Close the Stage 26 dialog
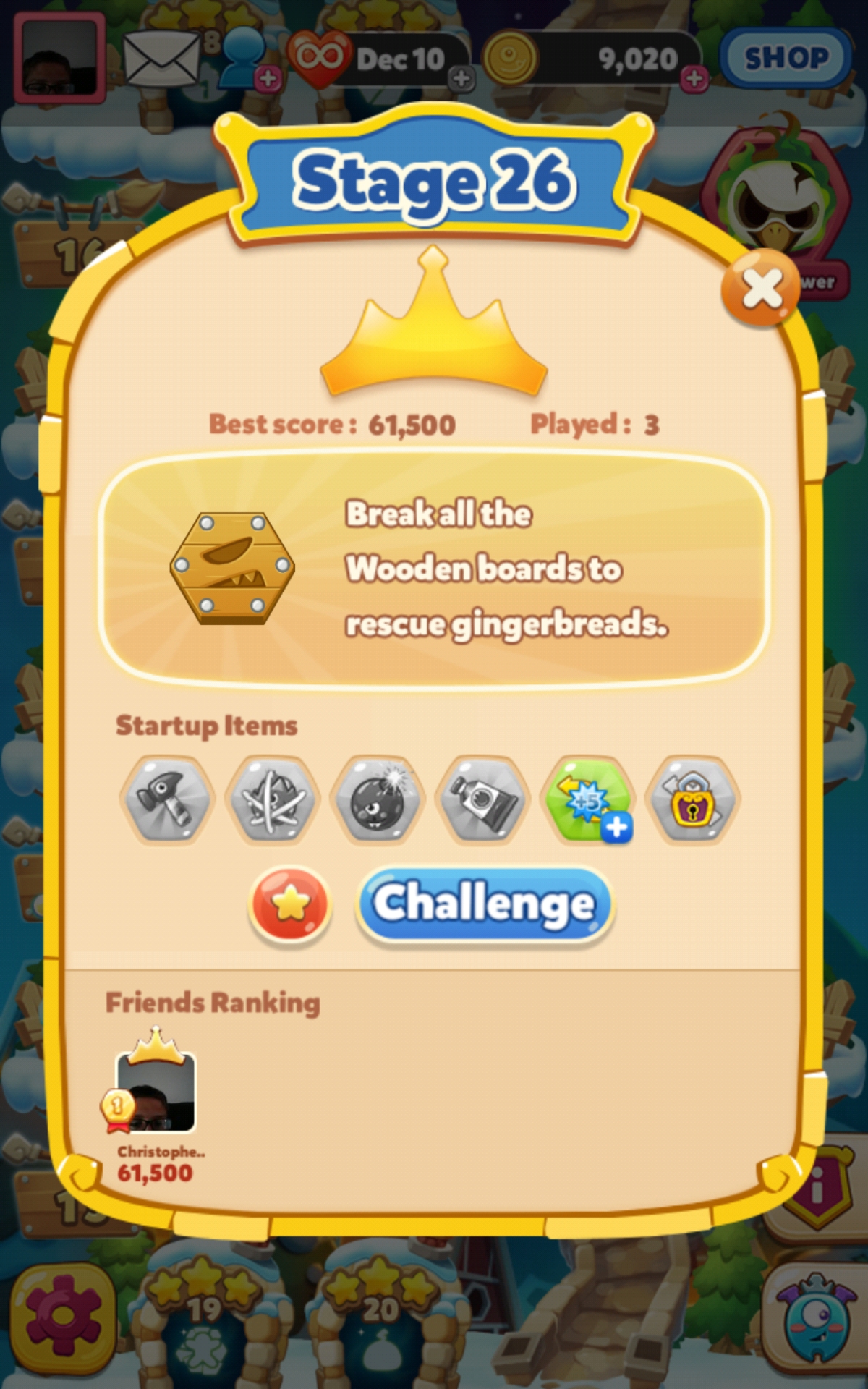 click(761, 289)
